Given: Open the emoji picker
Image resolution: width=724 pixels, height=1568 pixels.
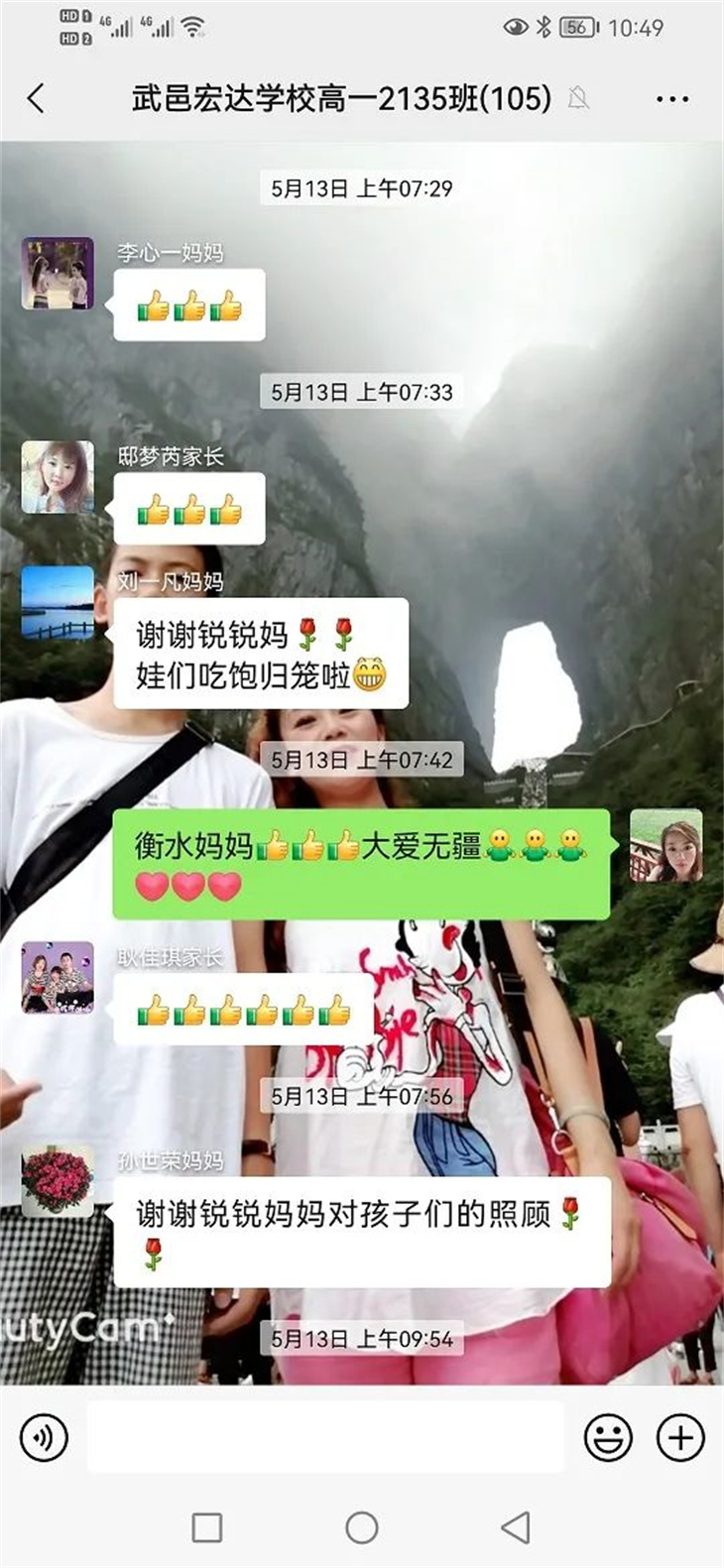Looking at the screenshot, I should click(x=608, y=1437).
